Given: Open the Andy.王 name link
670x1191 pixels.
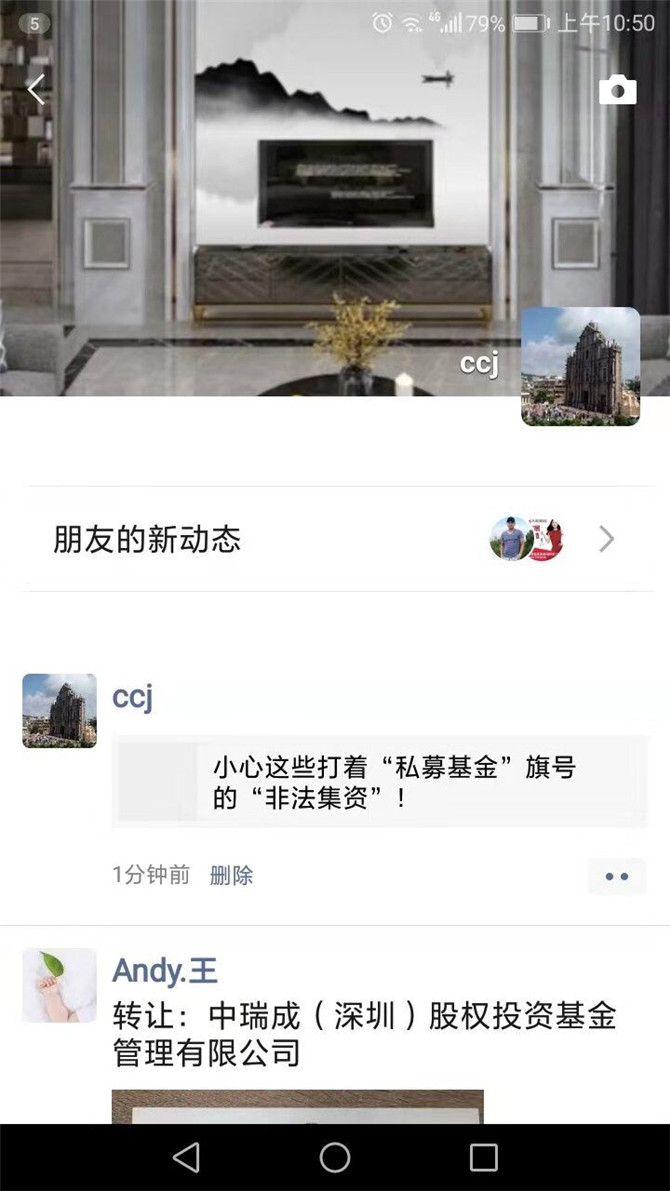Looking at the screenshot, I should pos(165,970).
